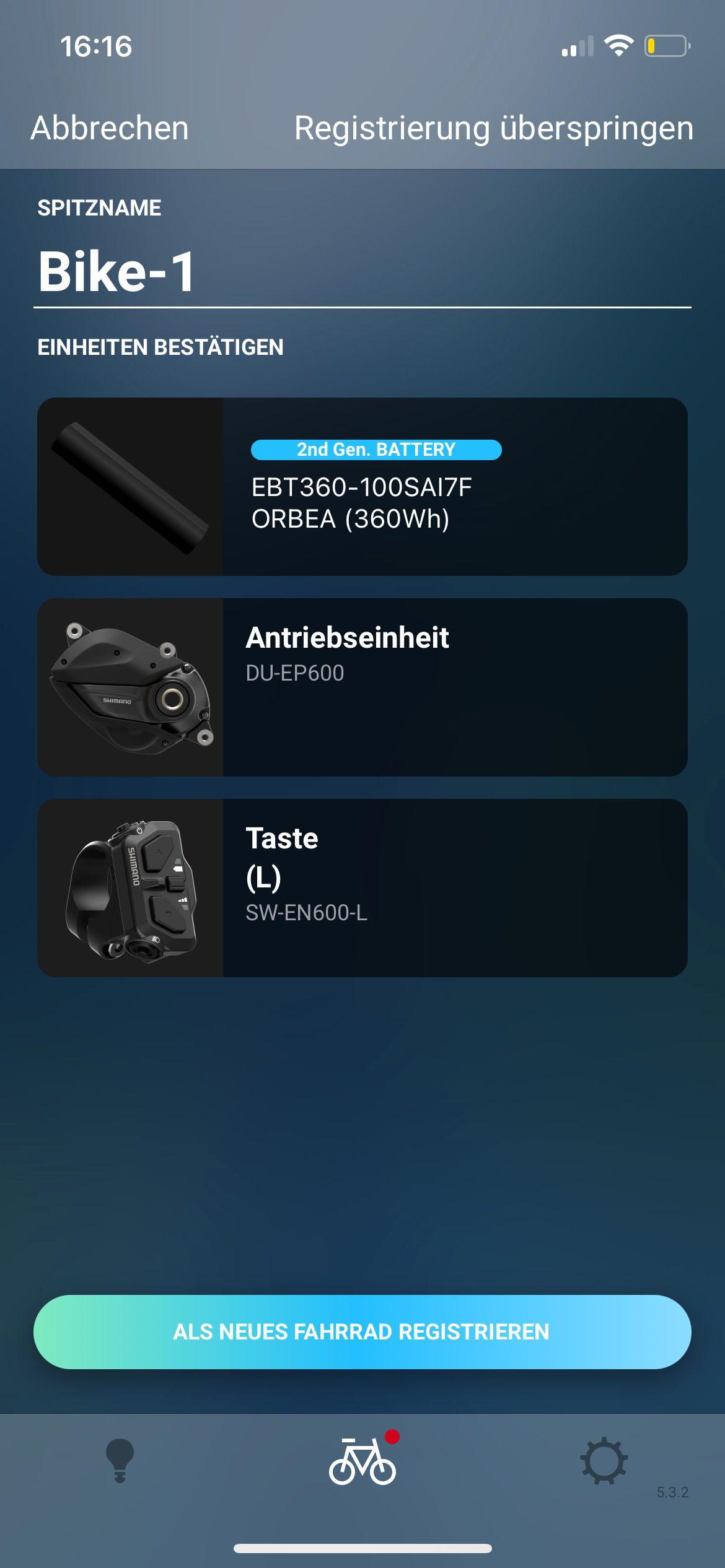Tap Als neues Fahrrad registrieren
The height and width of the screenshot is (1568, 725).
[362, 1331]
